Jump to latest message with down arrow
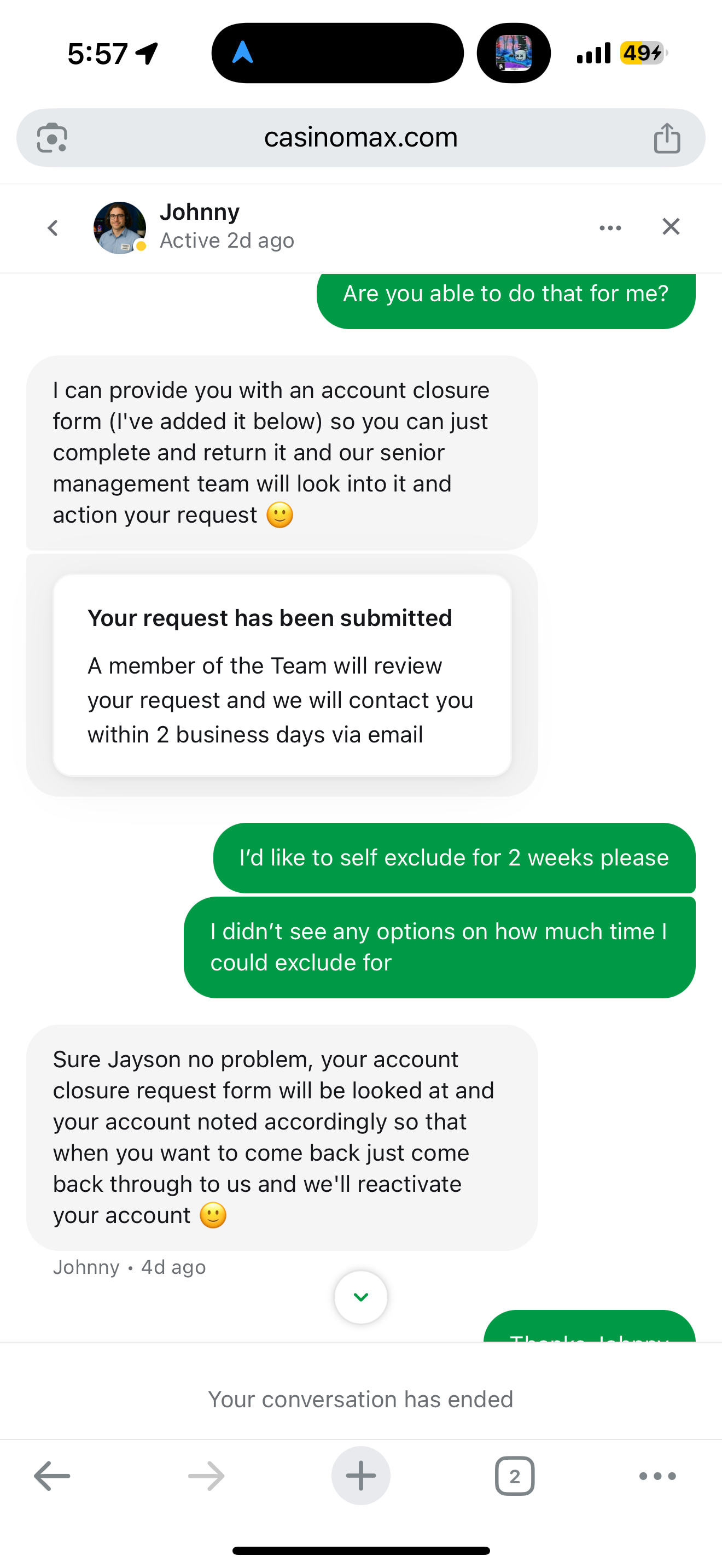Screen dimensions: 722x1568 pos(360,1297)
